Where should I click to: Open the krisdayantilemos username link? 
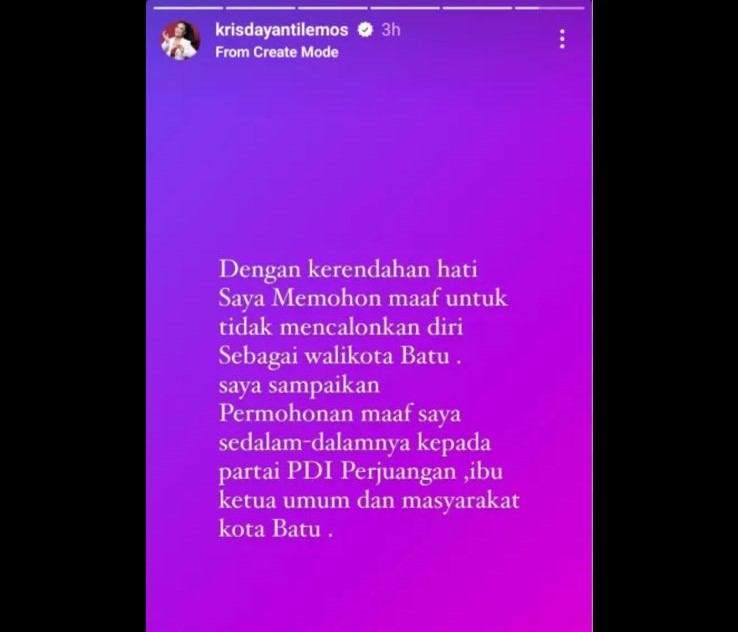coord(281,30)
